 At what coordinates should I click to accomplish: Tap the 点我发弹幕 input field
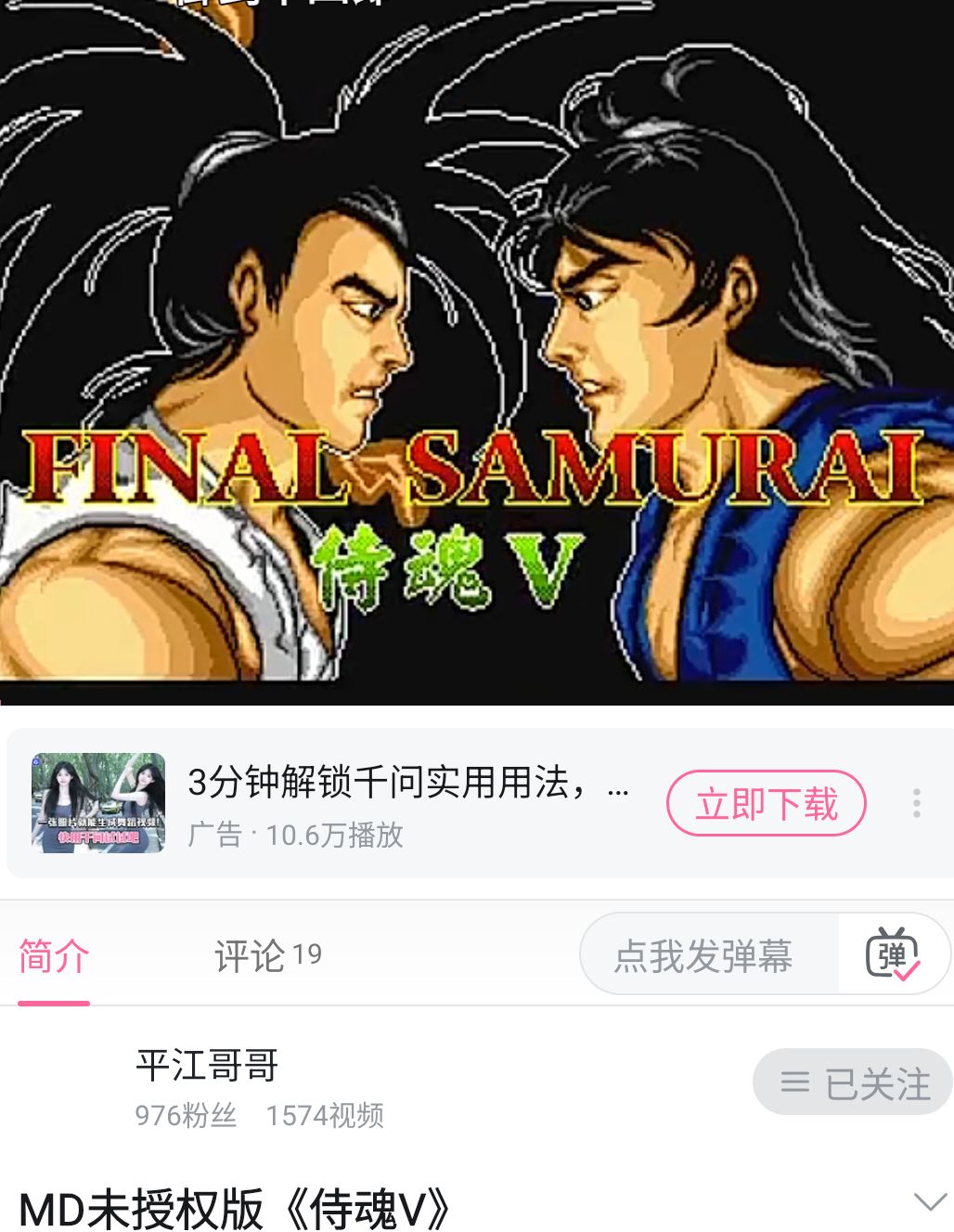pos(703,955)
